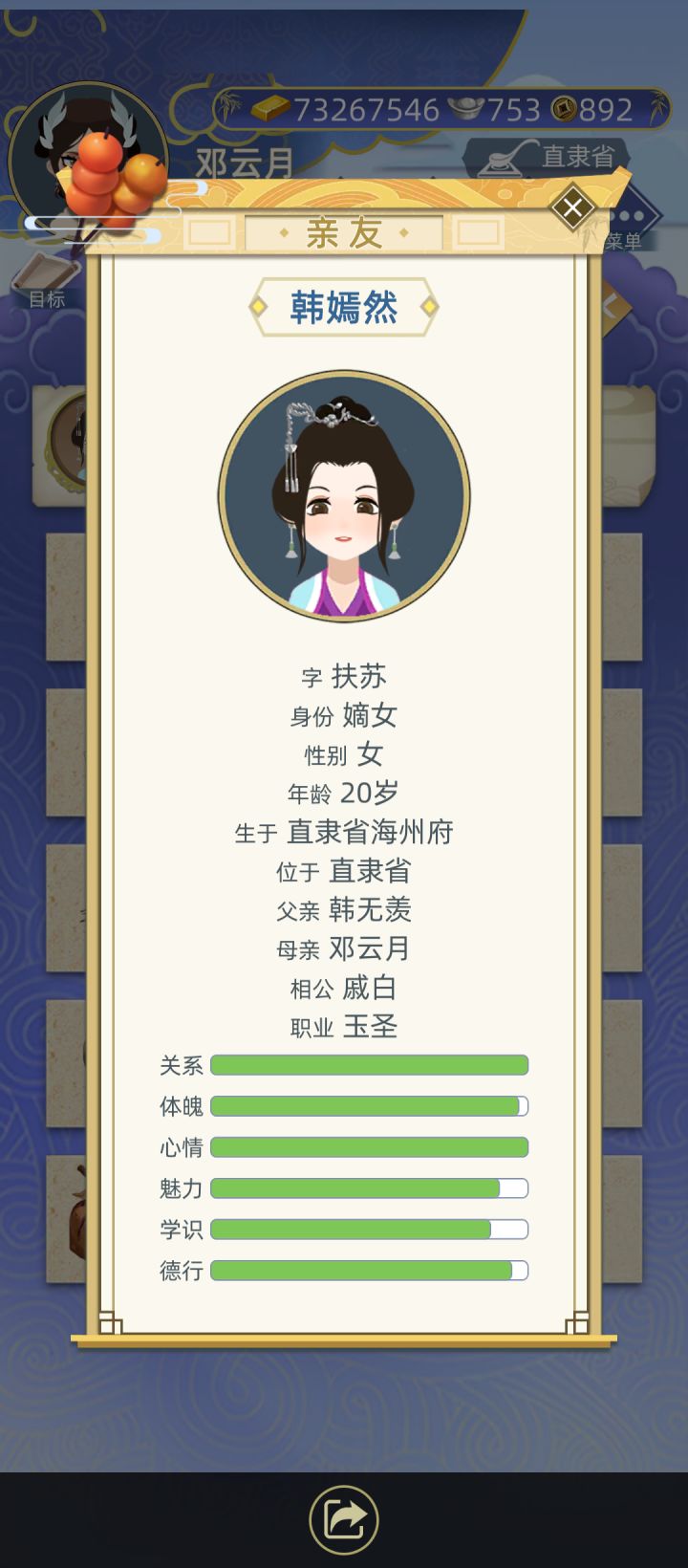Click the copper coin currency icon
The width and height of the screenshot is (688, 1568).
pos(566,109)
